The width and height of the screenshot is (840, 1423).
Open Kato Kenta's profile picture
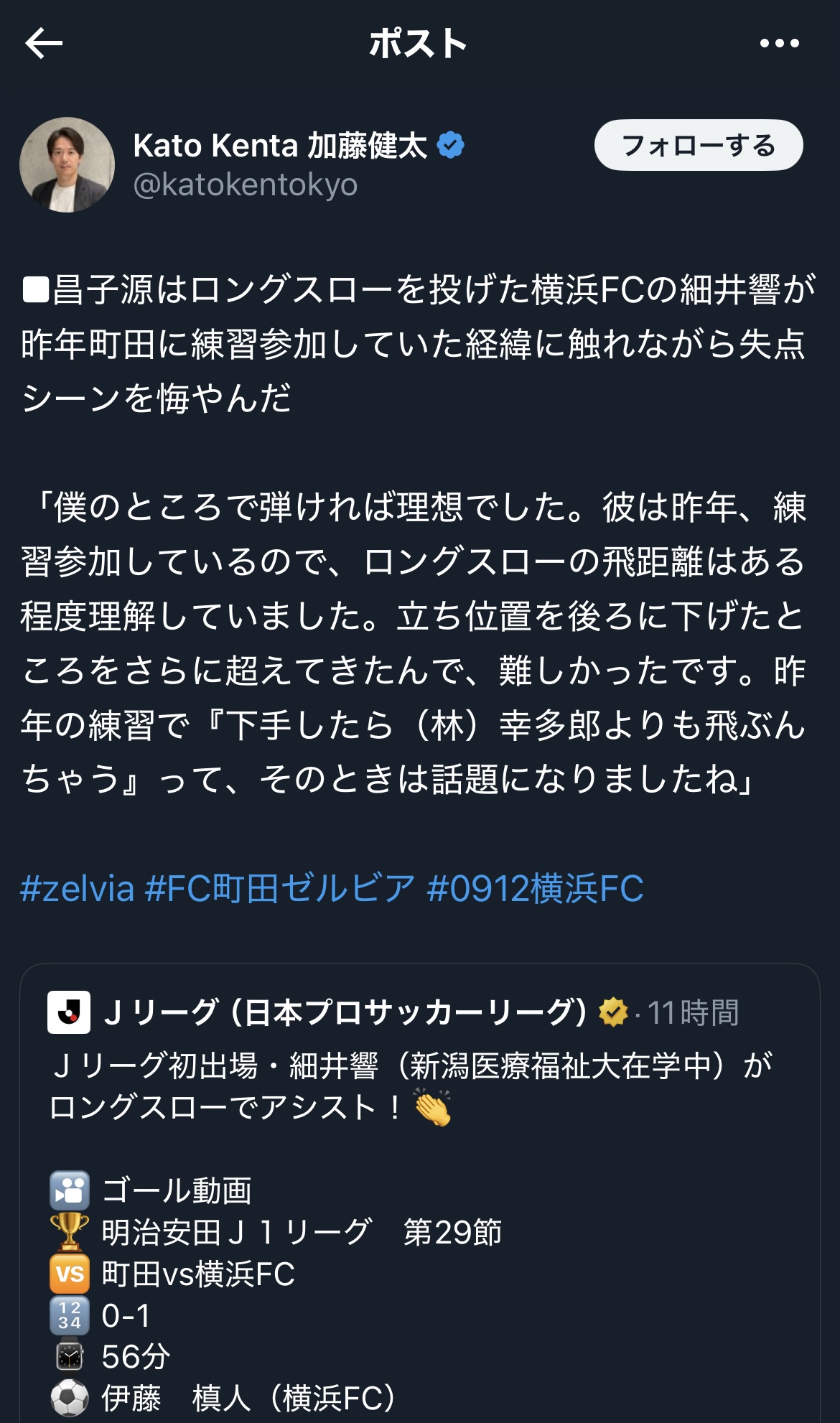pos(67,164)
